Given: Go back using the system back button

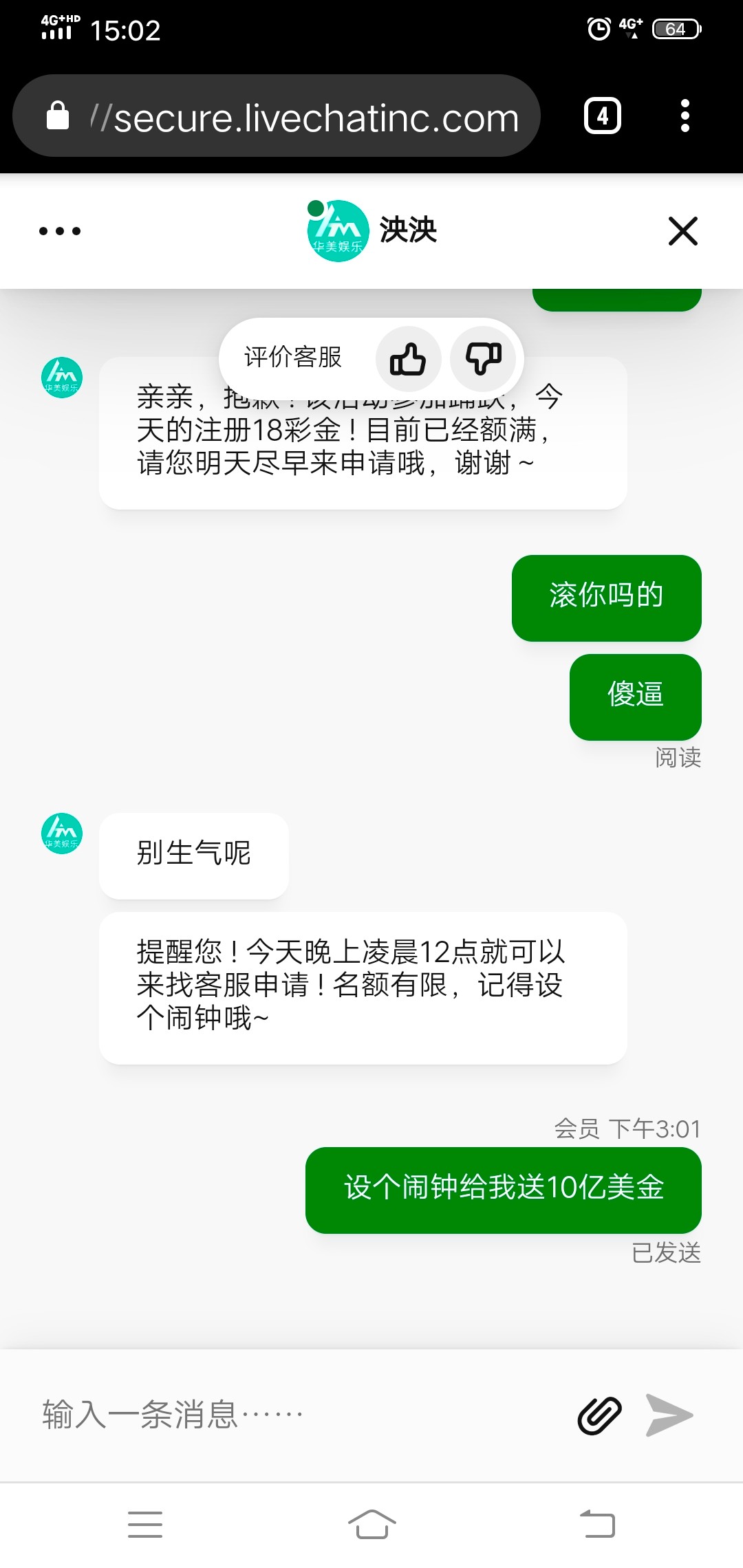Looking at the screenshot, I should (597, 1524).
